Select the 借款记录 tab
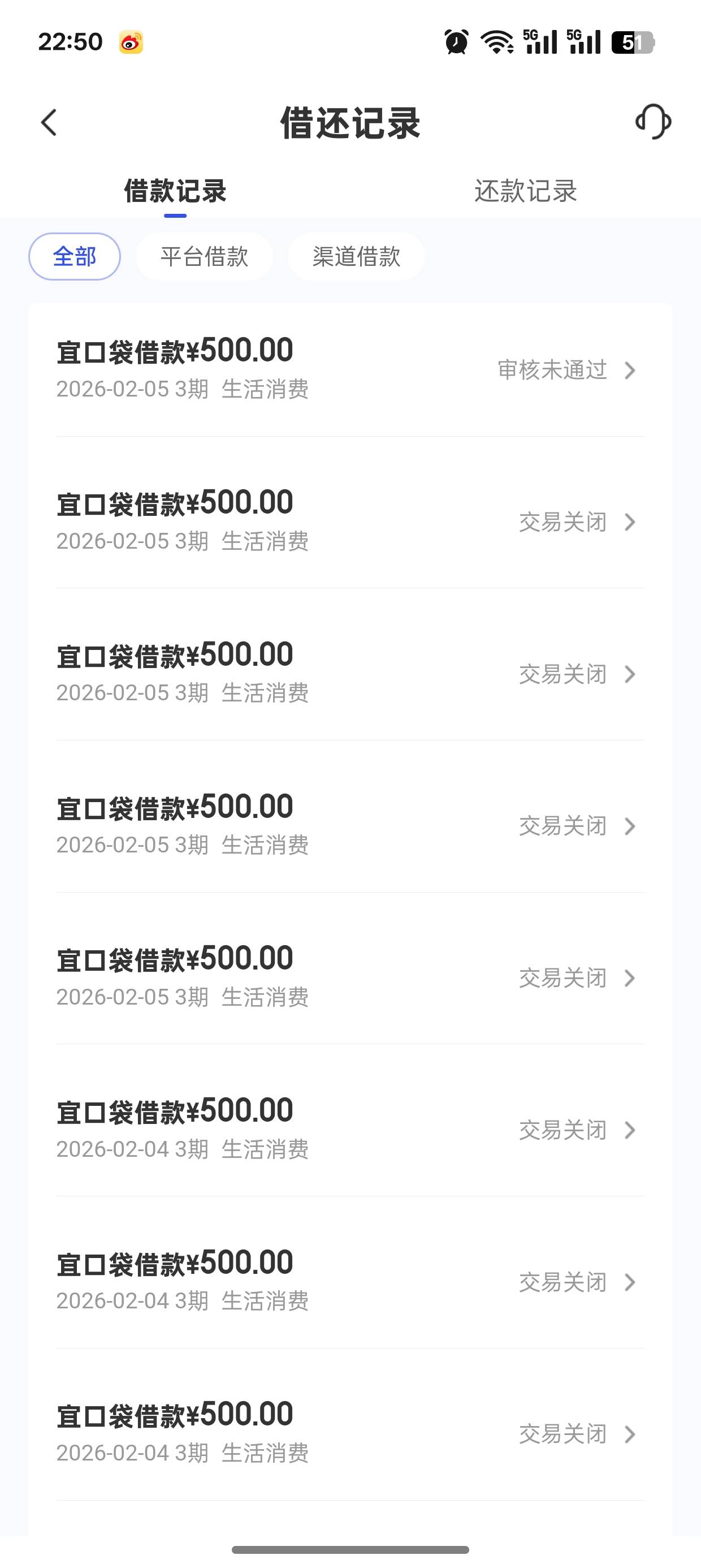This screenshot has height=1568, width=701. (x=175, y=191)
